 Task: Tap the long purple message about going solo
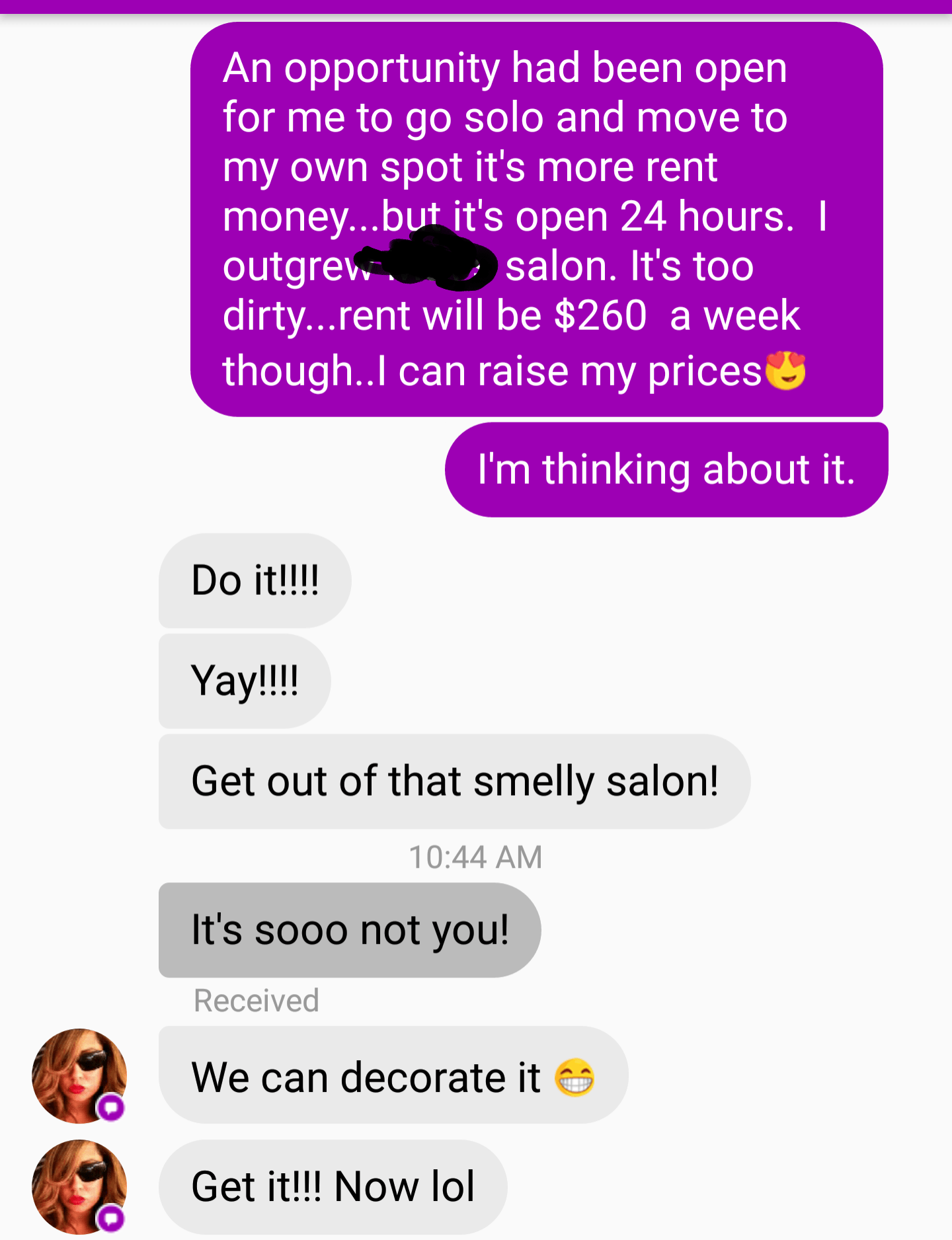536,219
